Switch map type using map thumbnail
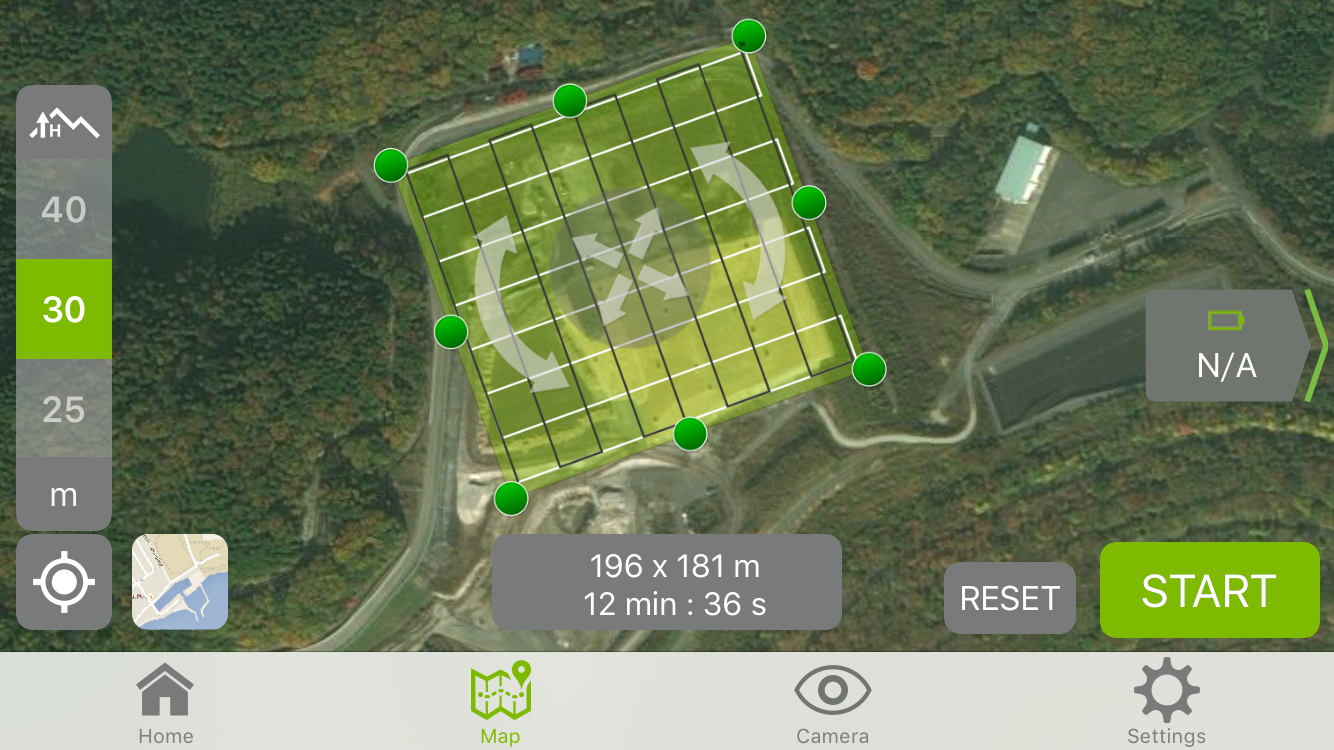Viewport: 1334px width, 750px height. pyautogui.click(x=180, y=582)
